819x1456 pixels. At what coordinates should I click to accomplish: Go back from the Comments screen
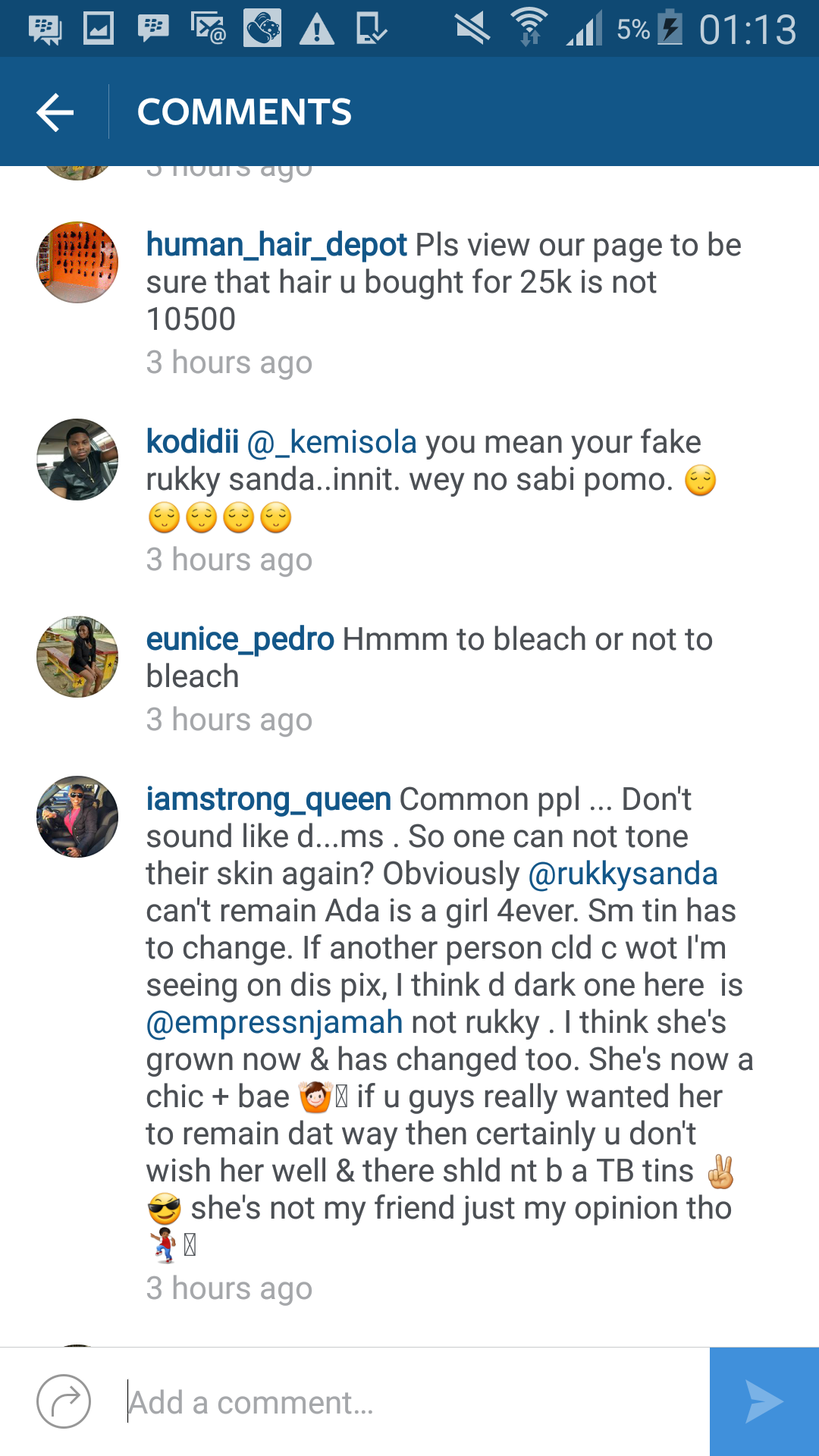[55, 112]
